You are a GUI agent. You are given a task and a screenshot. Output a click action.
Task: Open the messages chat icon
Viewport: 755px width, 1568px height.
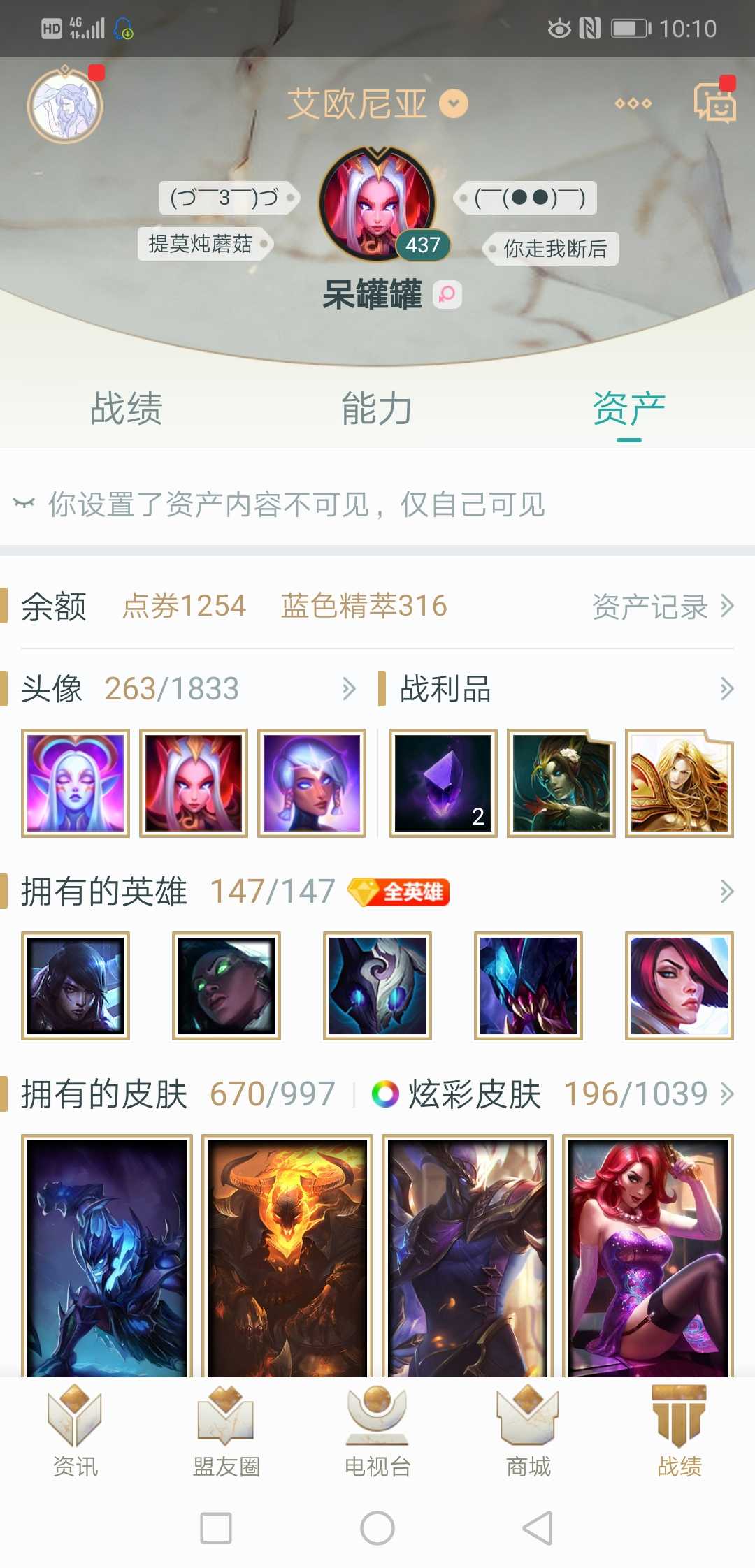[x=714, y=102]
